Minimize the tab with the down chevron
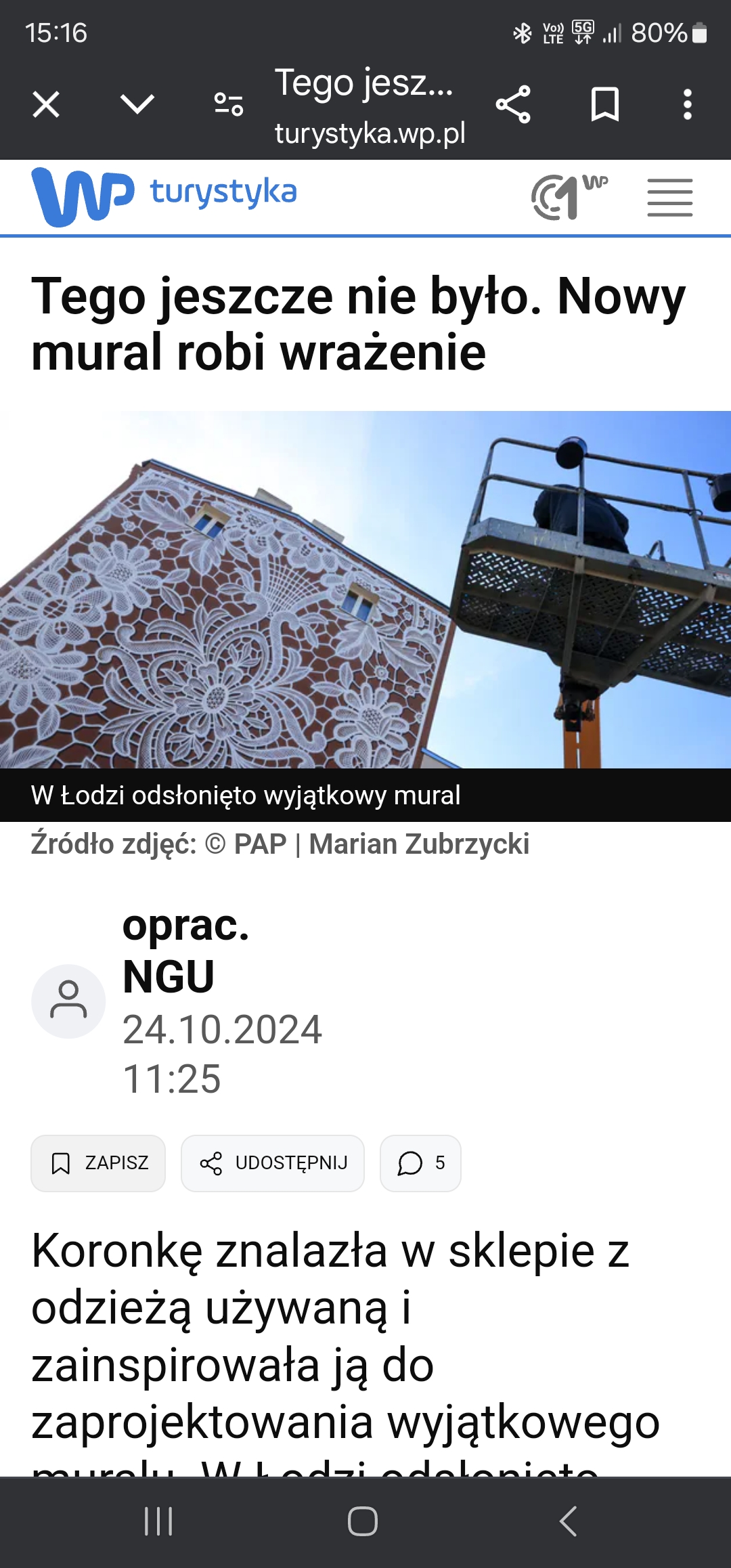 (137, 104)
